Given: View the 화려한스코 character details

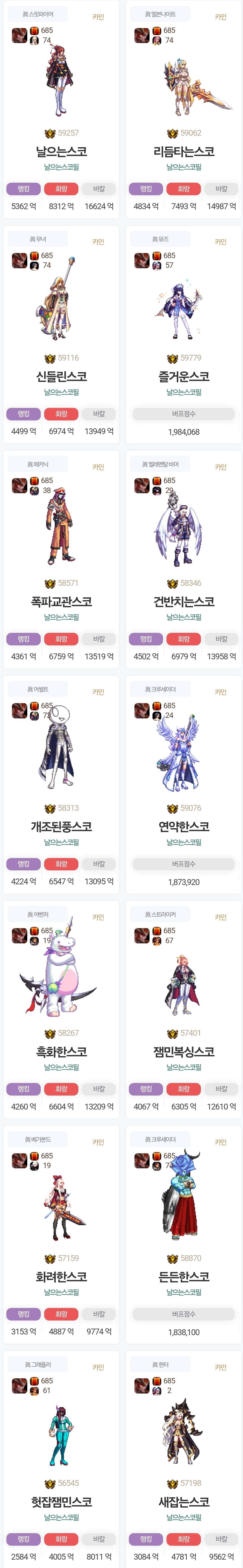Looking at the screenshot, I should [x=61, y=1277].
